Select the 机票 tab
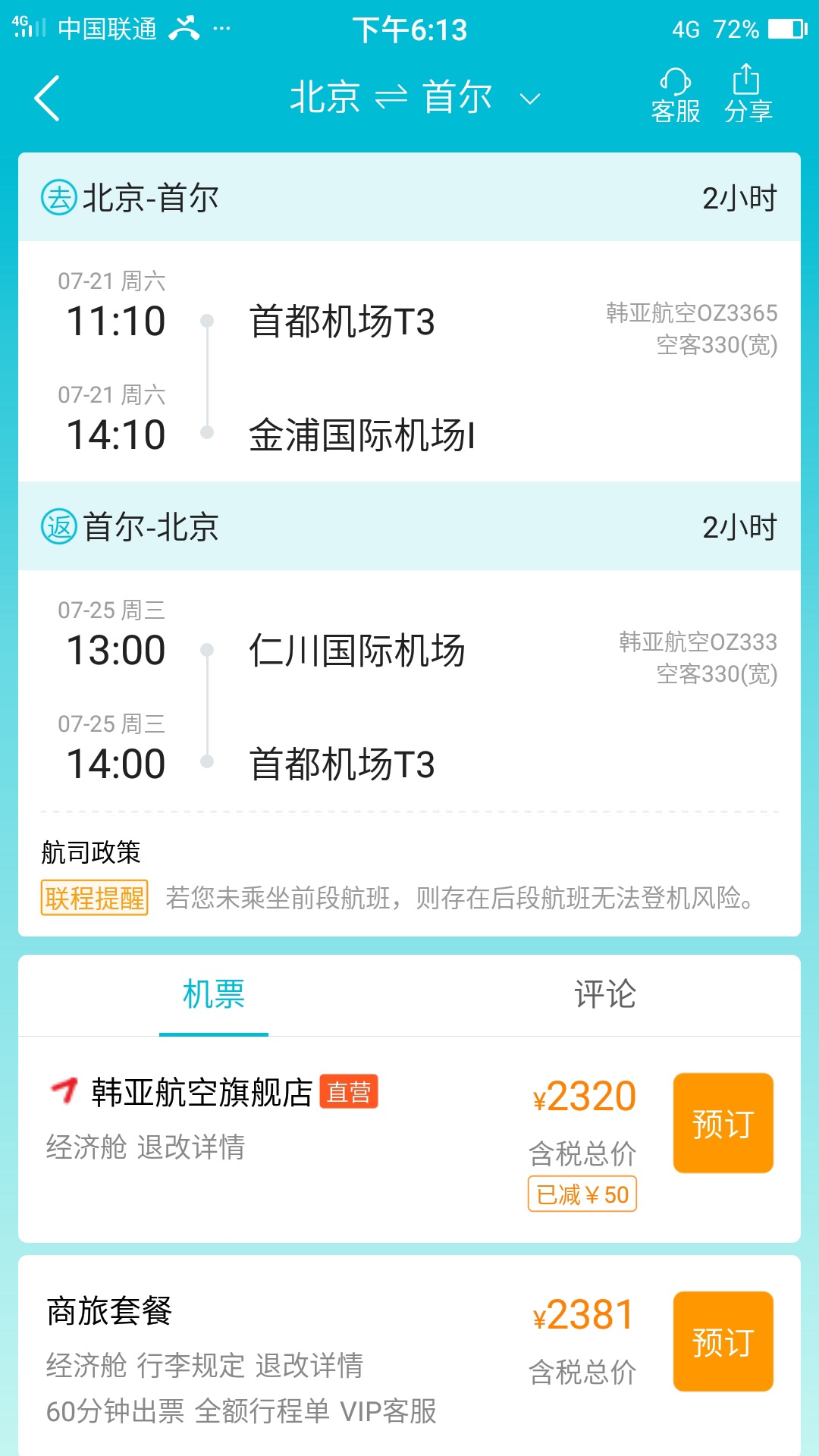This screenshot has width=819, height=1456. tap(214, 995)
